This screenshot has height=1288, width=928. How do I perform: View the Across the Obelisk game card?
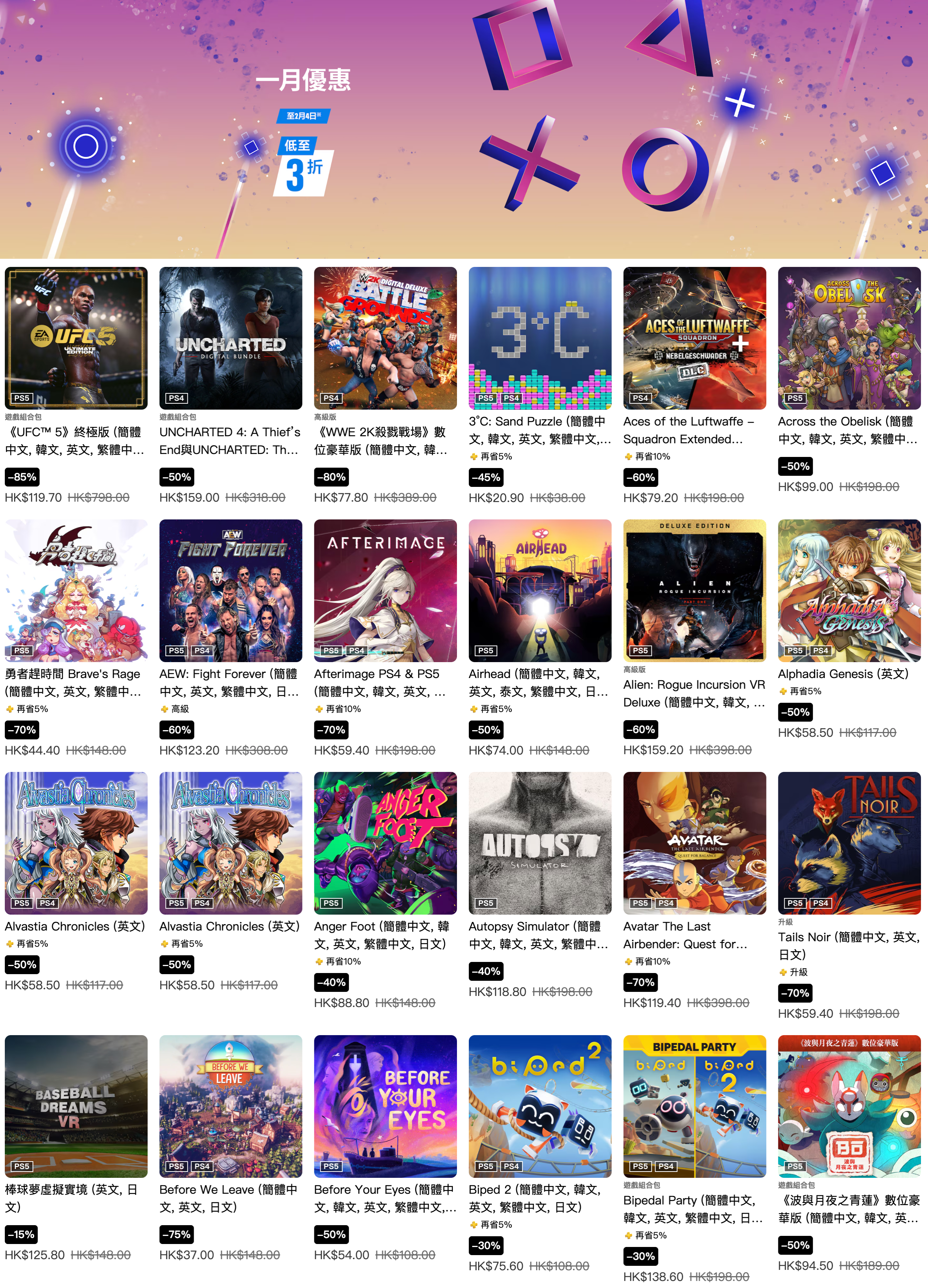[x=849, y=338]
